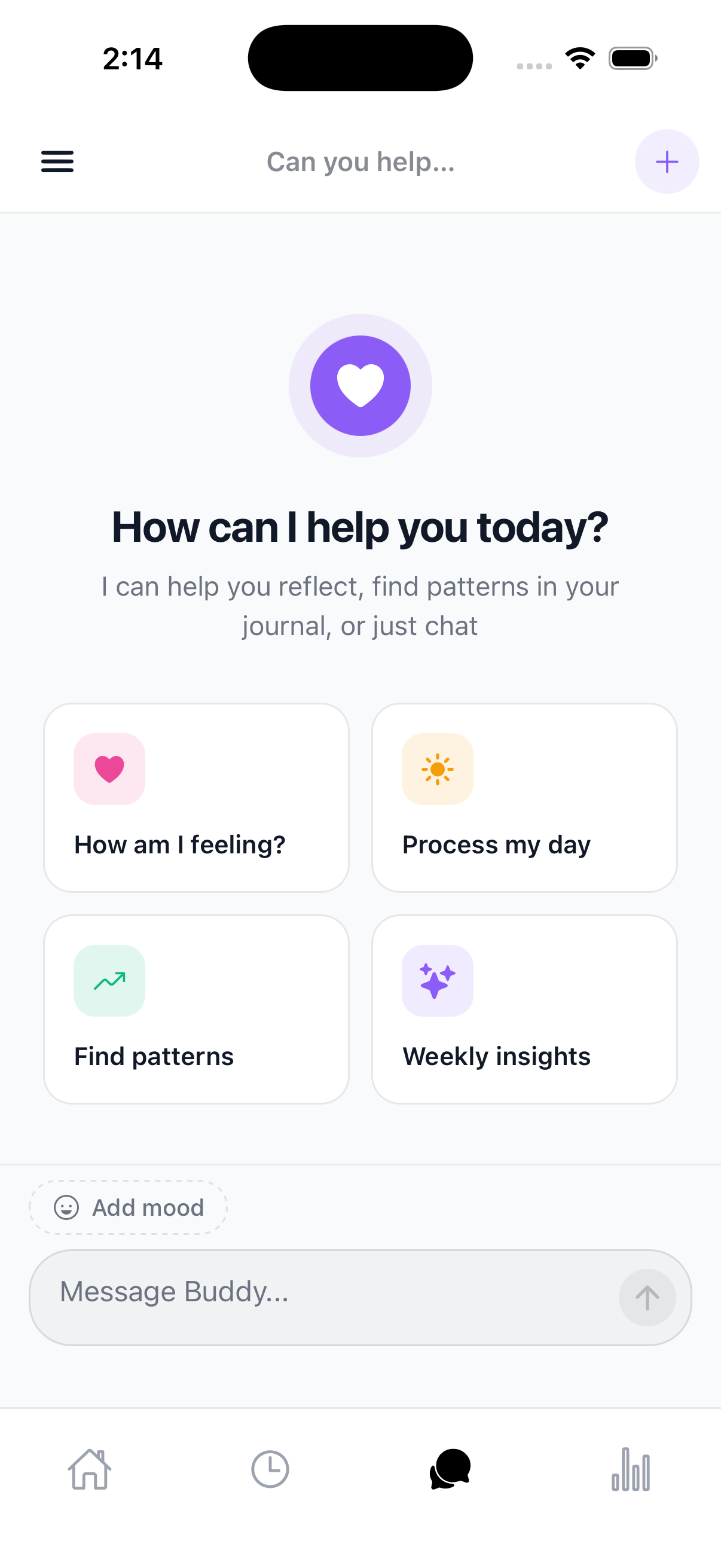The height and width of the screenshot is (1568, 721).
Task: Open the hamburger menu
Action: [x=57, y=161]
